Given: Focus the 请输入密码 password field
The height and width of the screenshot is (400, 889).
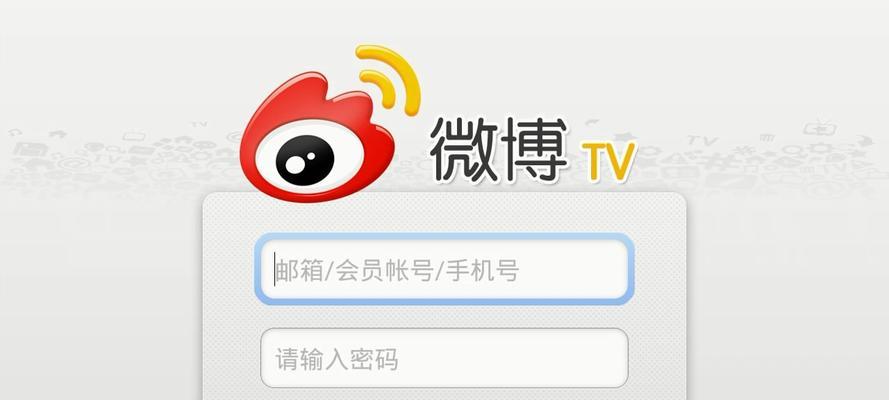Looking at the screenshot, I should (x=444, y=358).
